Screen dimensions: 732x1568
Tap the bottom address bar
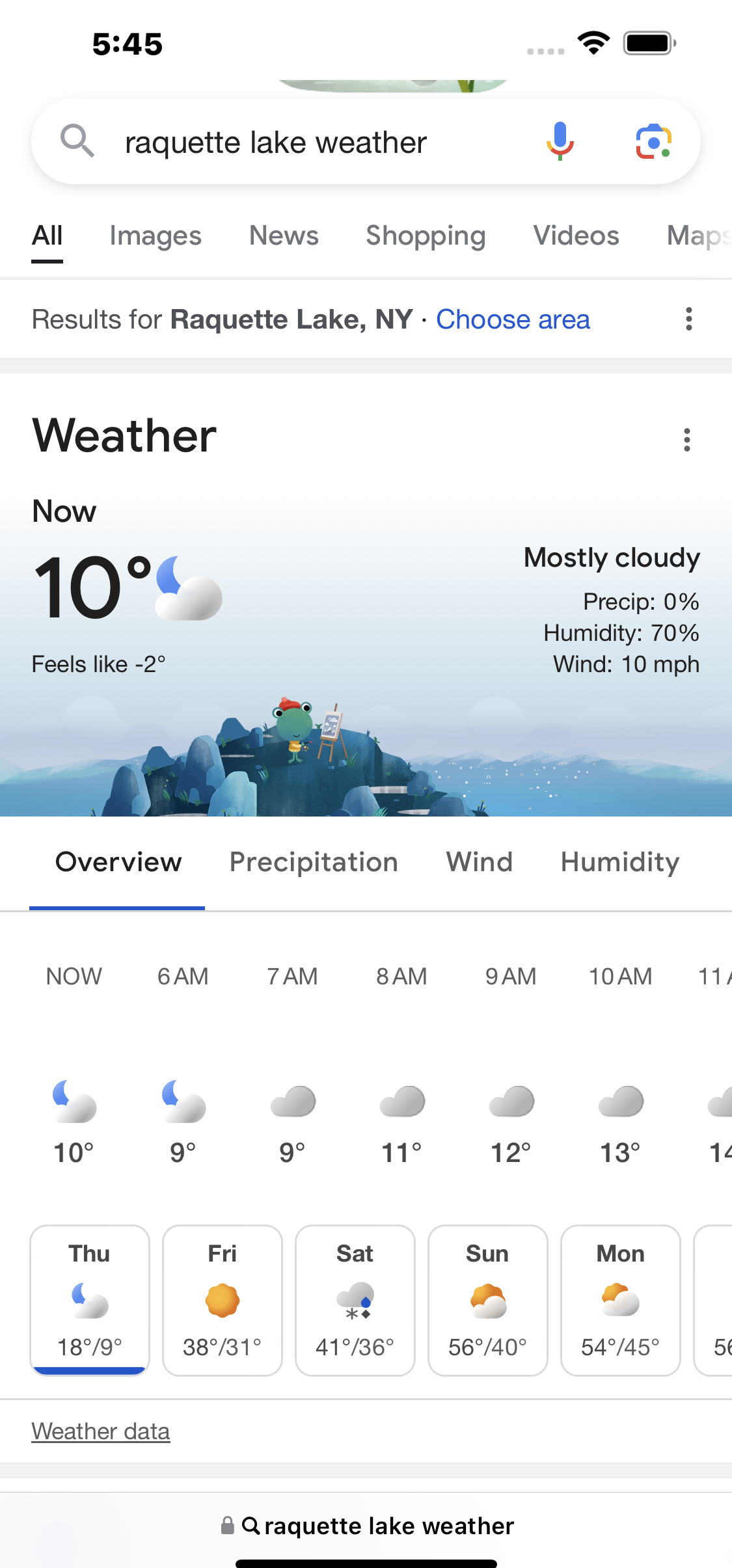point(366,1526)
